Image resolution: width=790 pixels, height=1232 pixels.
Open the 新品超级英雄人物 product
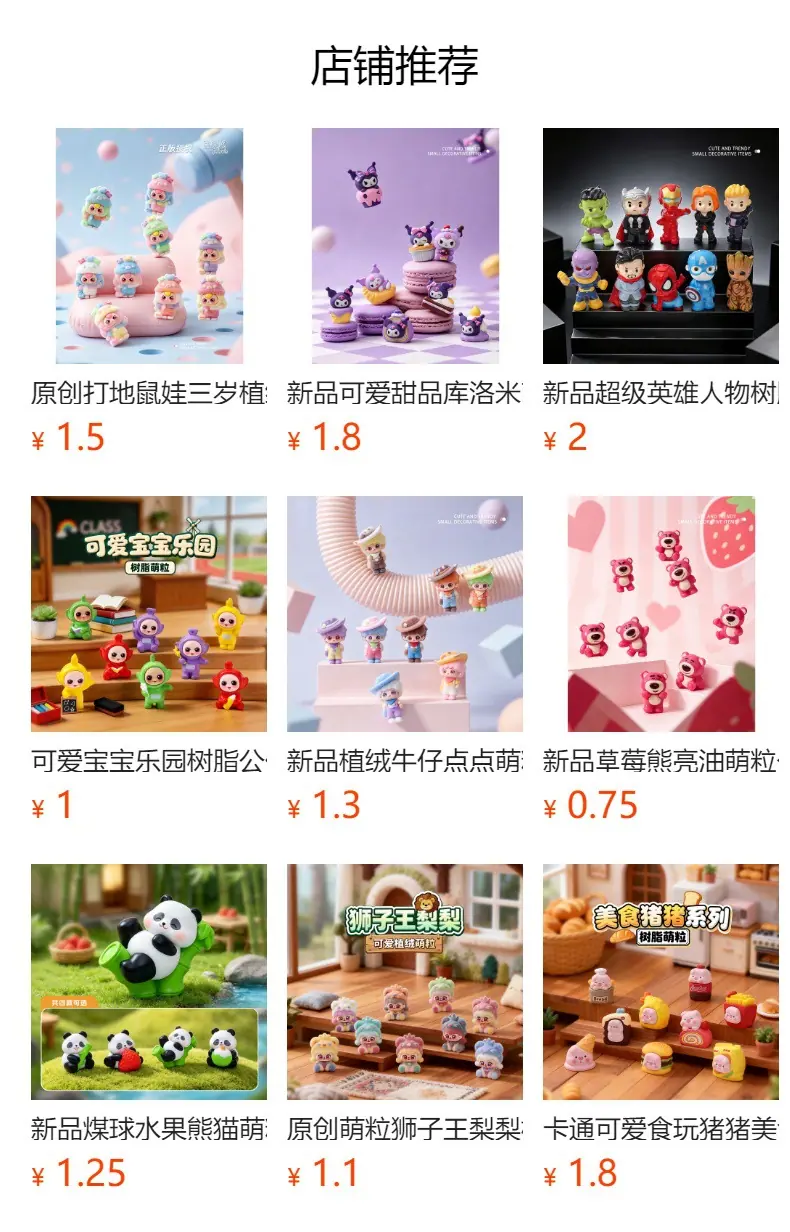[x=661, y=291]
